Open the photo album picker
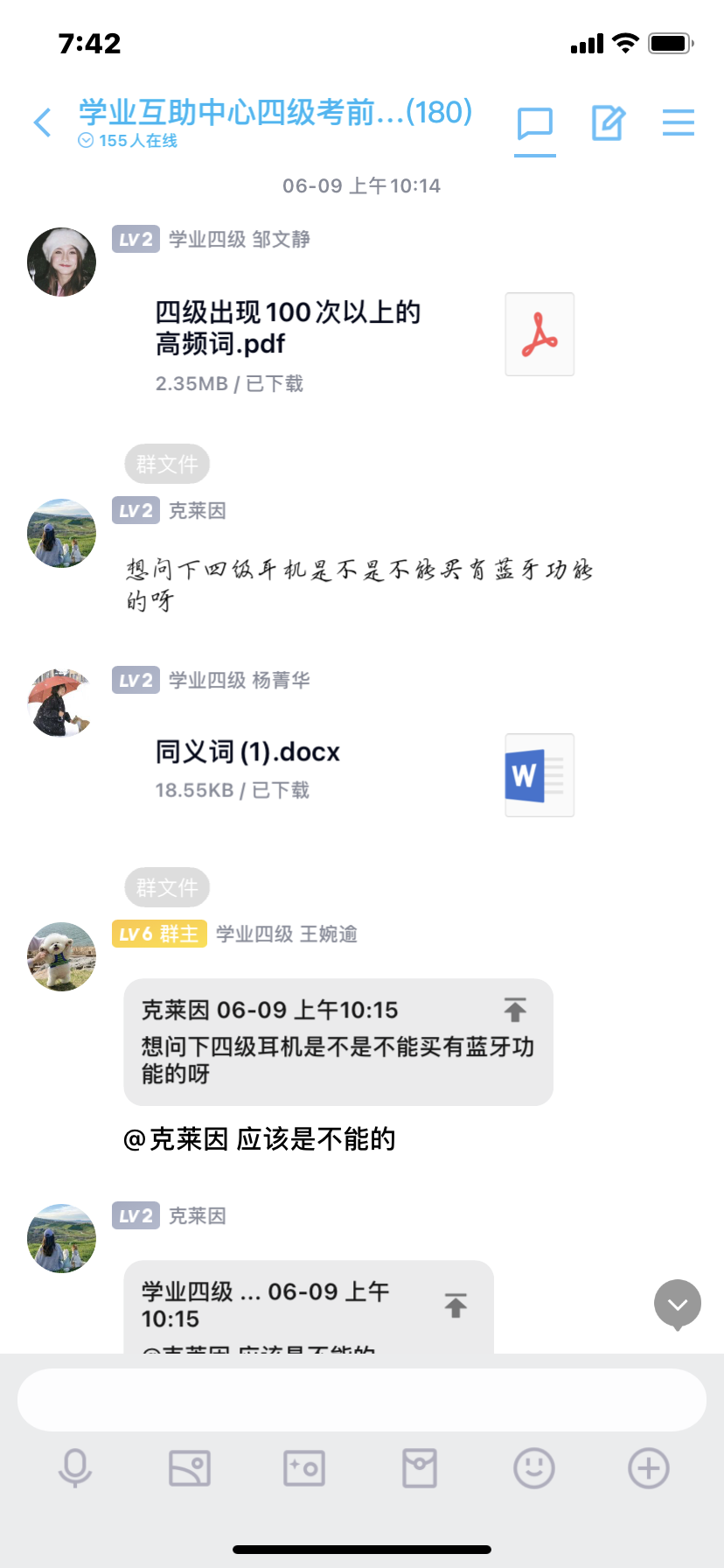 190,1467
